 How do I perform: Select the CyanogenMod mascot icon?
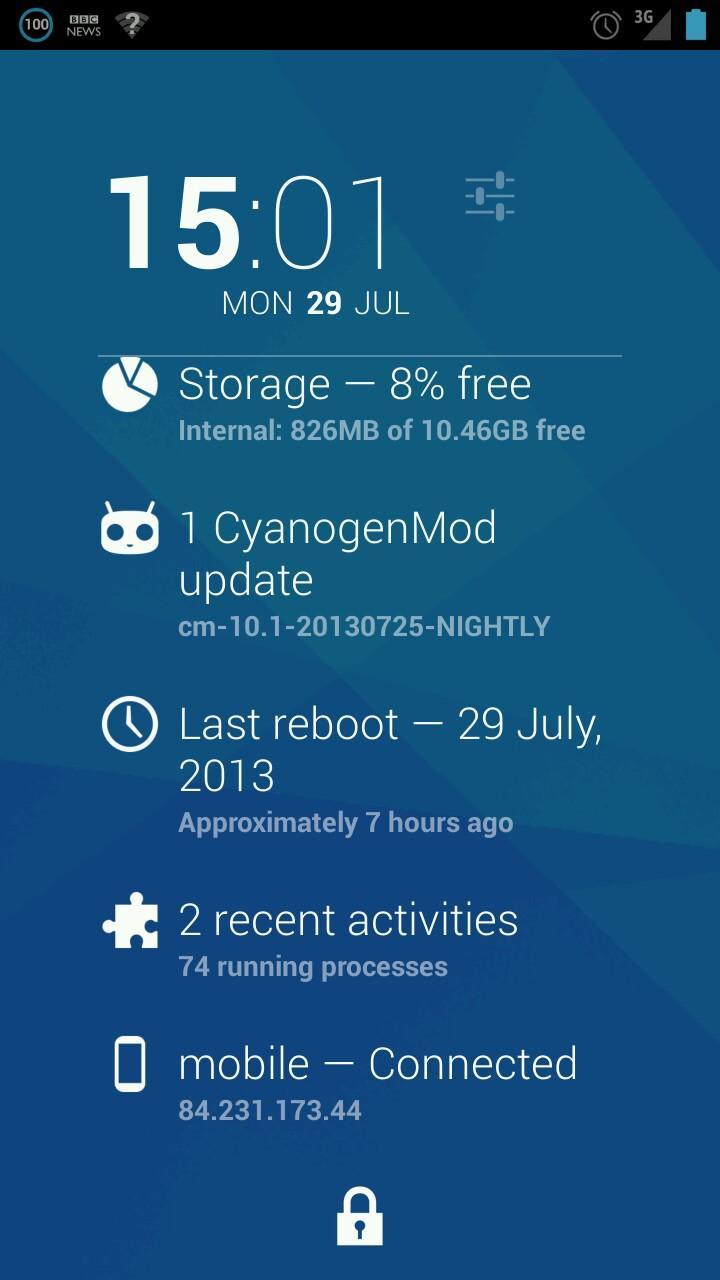(128, 528)
